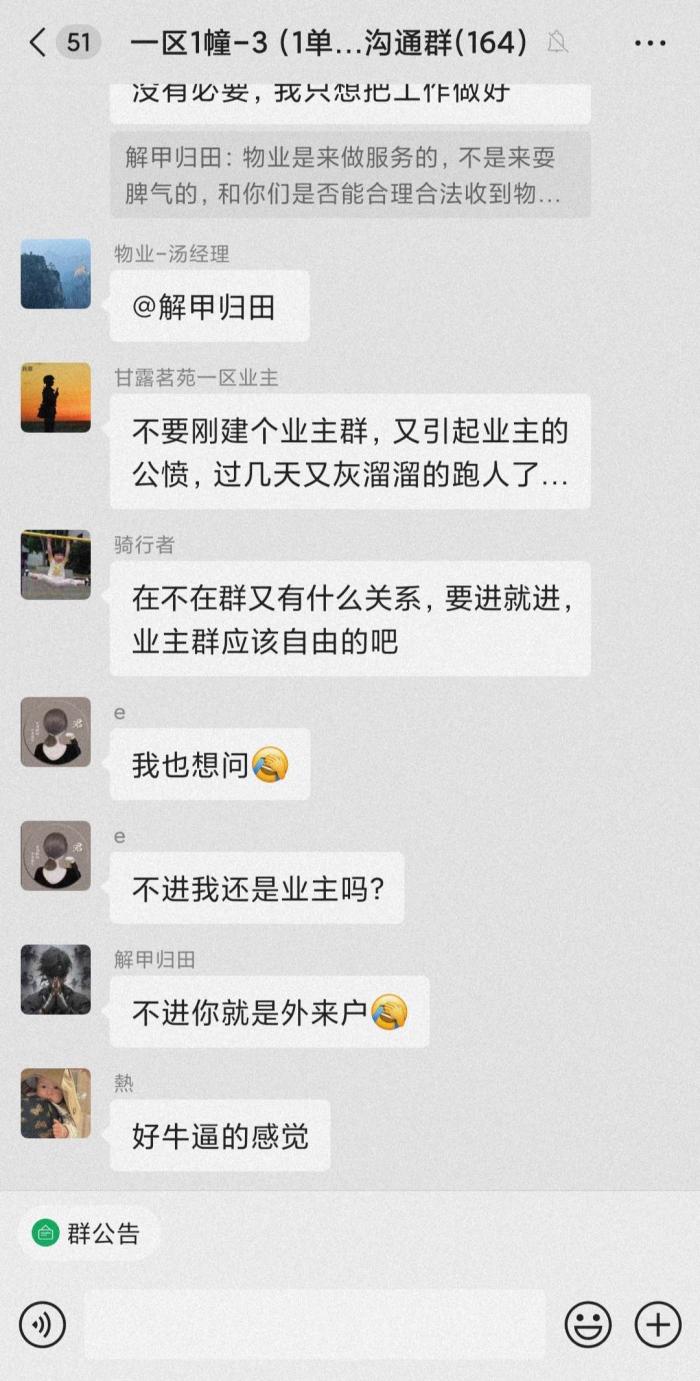Open 解甲归田's profile avatar
700x1381 pixels.
coord(56,980)
